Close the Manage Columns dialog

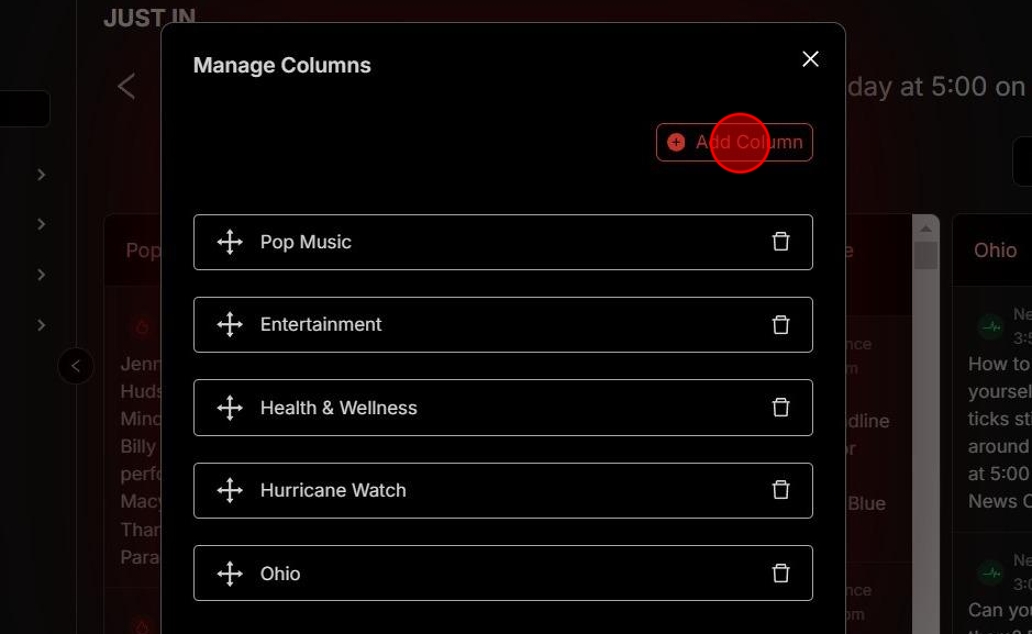810,59
